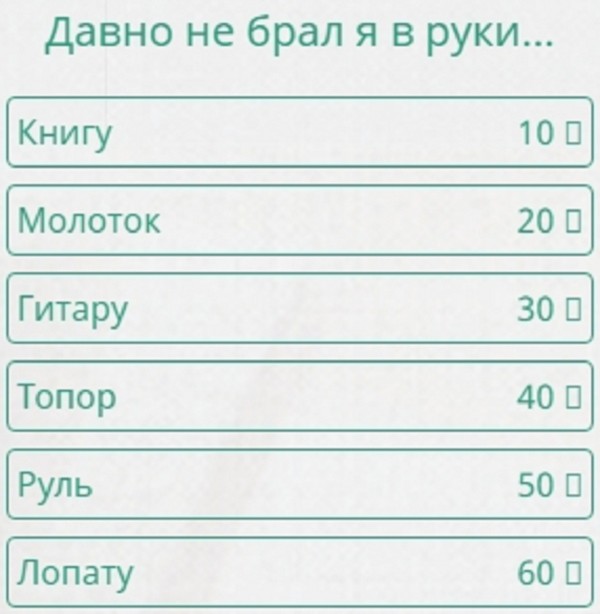Select the Руль answer row

[x=300, y=485]
